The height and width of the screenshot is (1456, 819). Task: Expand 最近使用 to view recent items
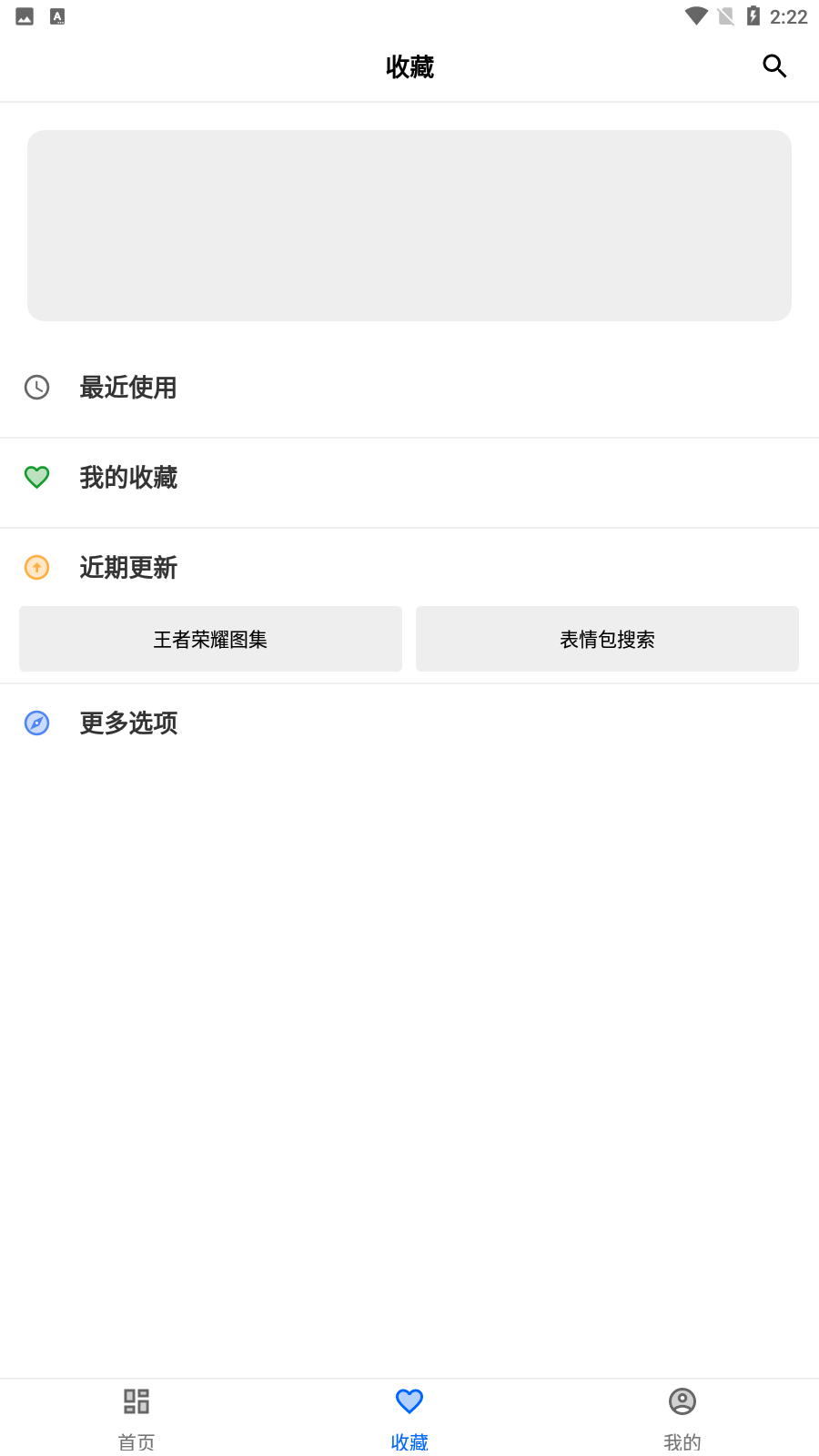tap(128, 387)
